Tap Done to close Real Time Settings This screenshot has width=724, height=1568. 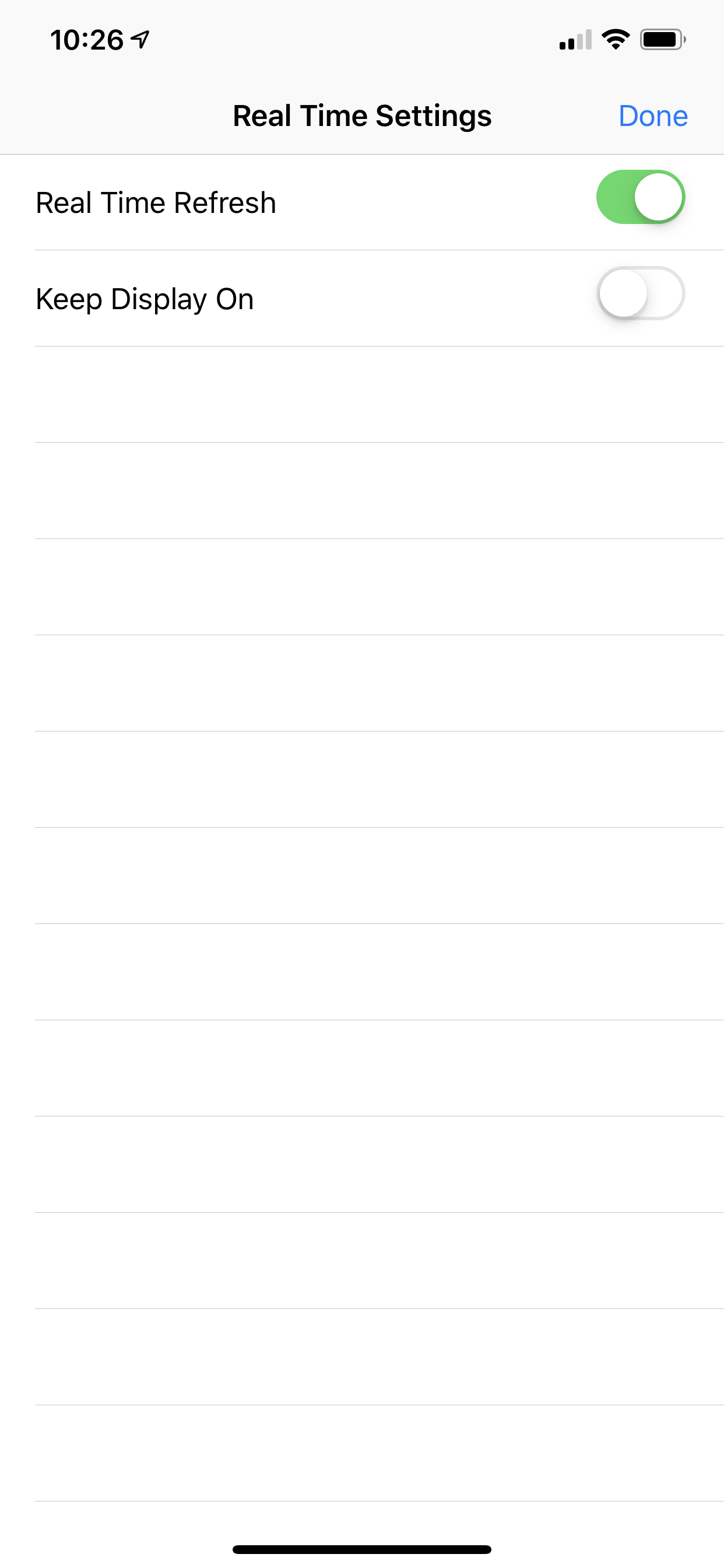pos(652,116)
